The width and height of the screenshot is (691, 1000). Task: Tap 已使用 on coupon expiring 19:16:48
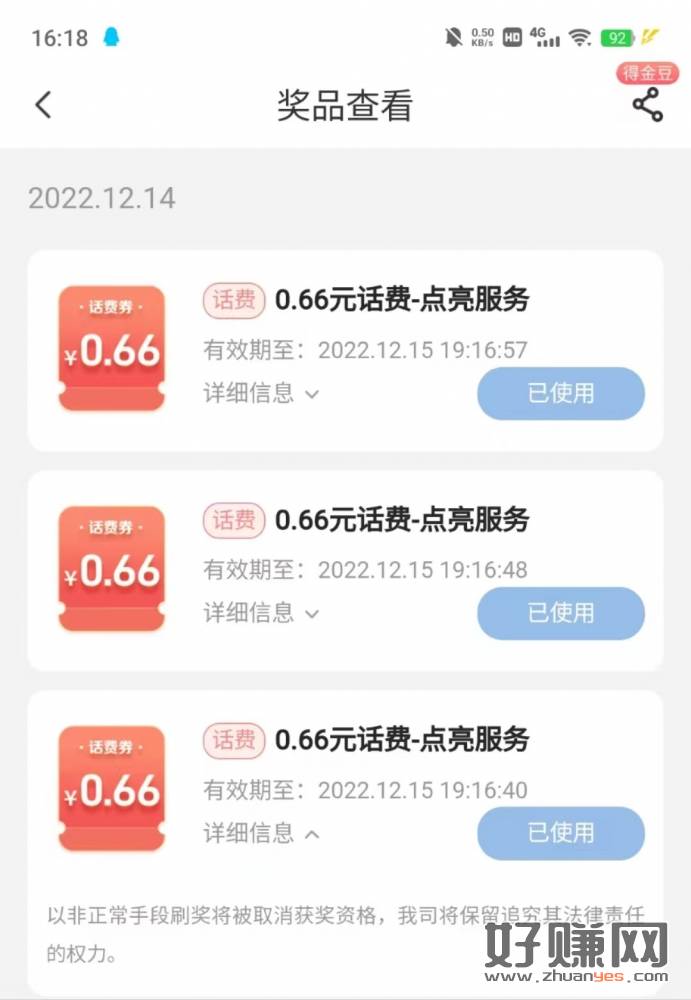pyautogui.click(x=560, y=613)
